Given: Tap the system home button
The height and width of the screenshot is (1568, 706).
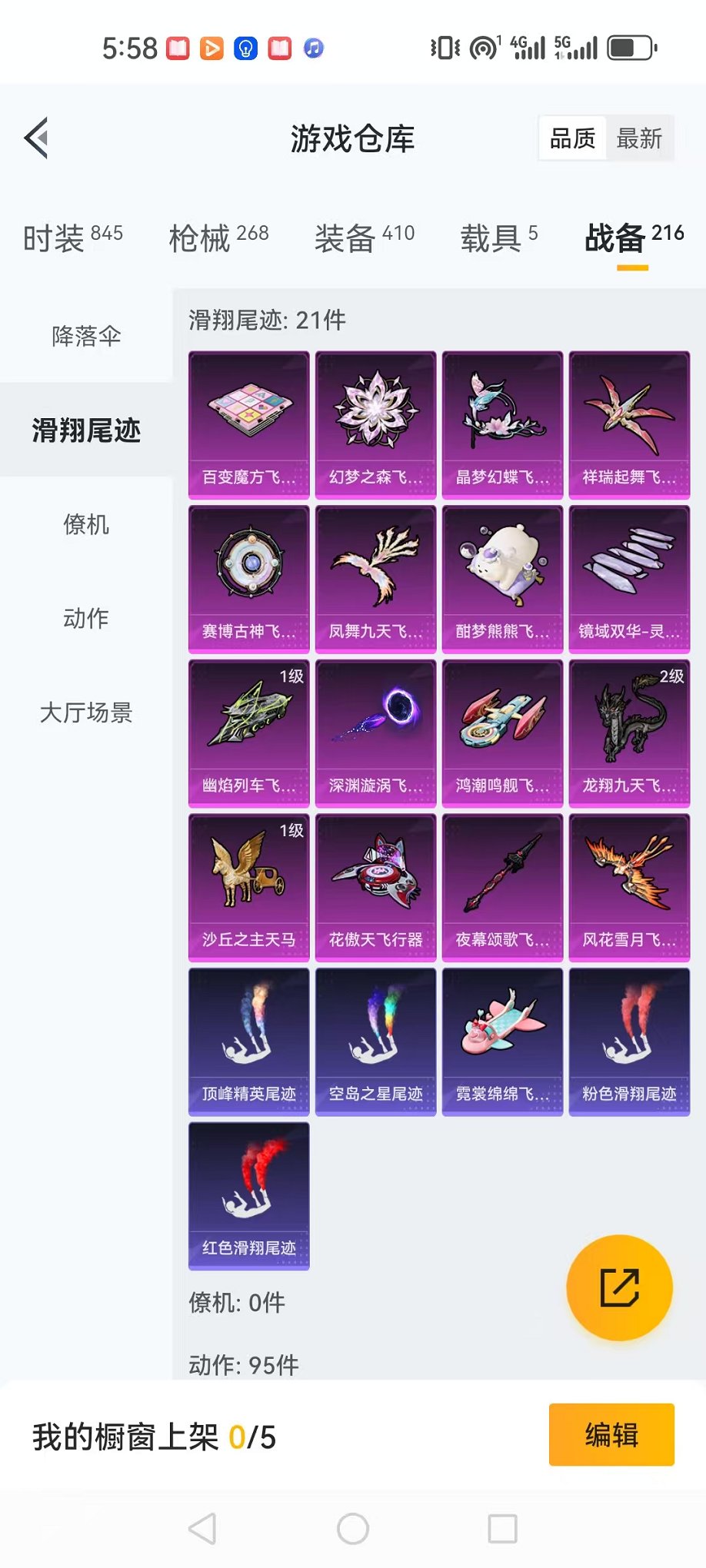Looking at the screenshot, I should click(x=353, y=1529).
